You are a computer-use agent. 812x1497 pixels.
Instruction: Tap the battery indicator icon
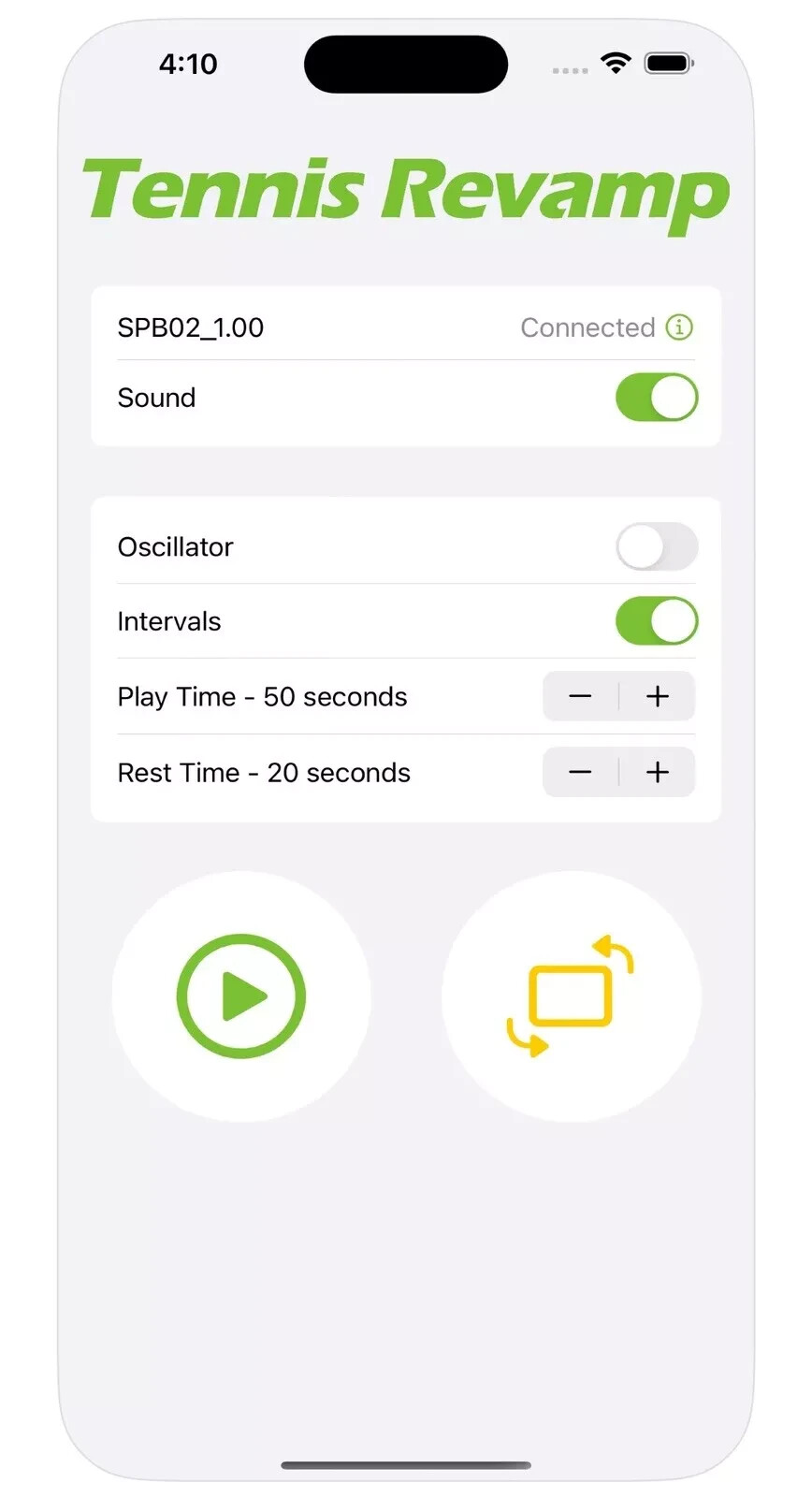[668, 62]
